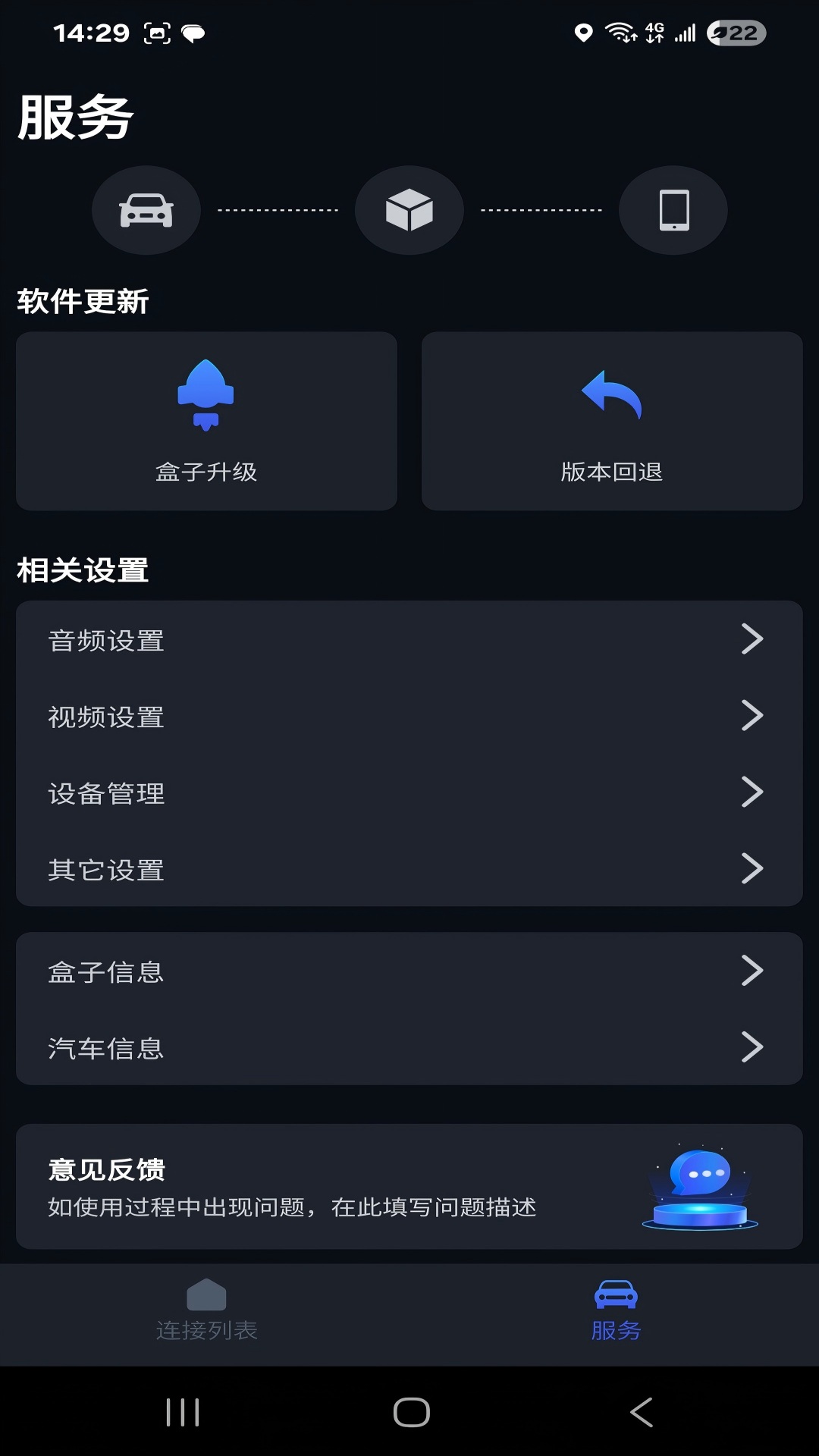Open 视频设置 via its chevron arrow
Screen dimensions: 819x1456
(x=753, y=716)
